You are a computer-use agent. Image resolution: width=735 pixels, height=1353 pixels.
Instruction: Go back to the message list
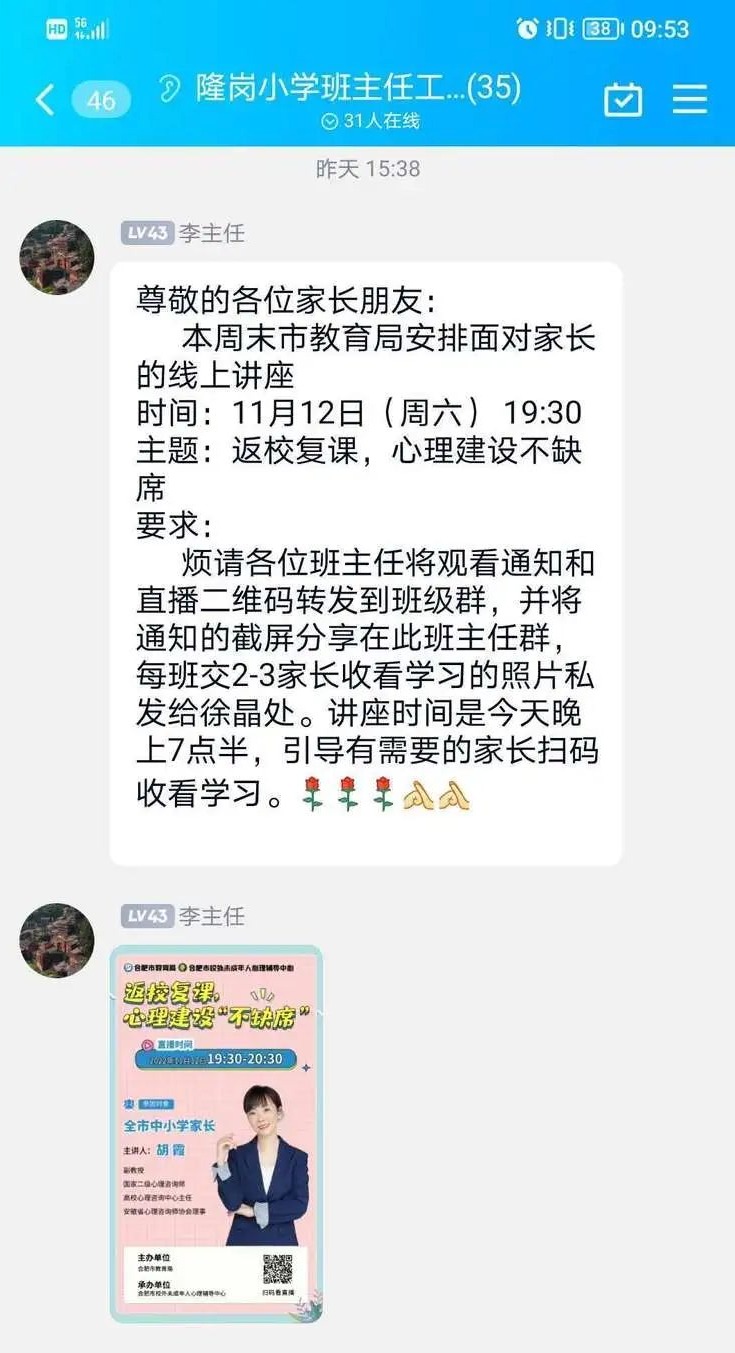click(x=44, y=100)
